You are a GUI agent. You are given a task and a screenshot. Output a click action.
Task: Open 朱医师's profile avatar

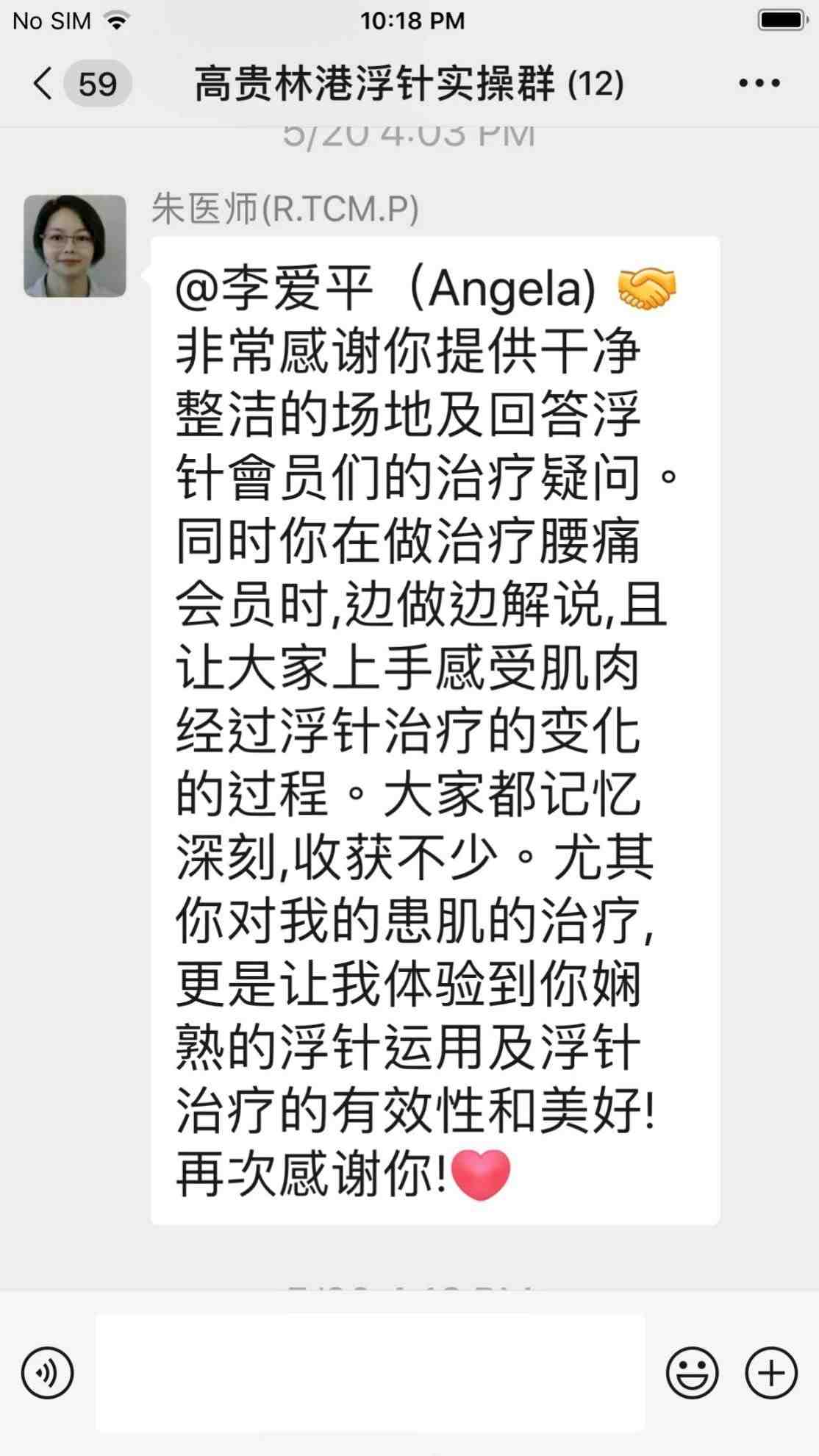[75, 246]
